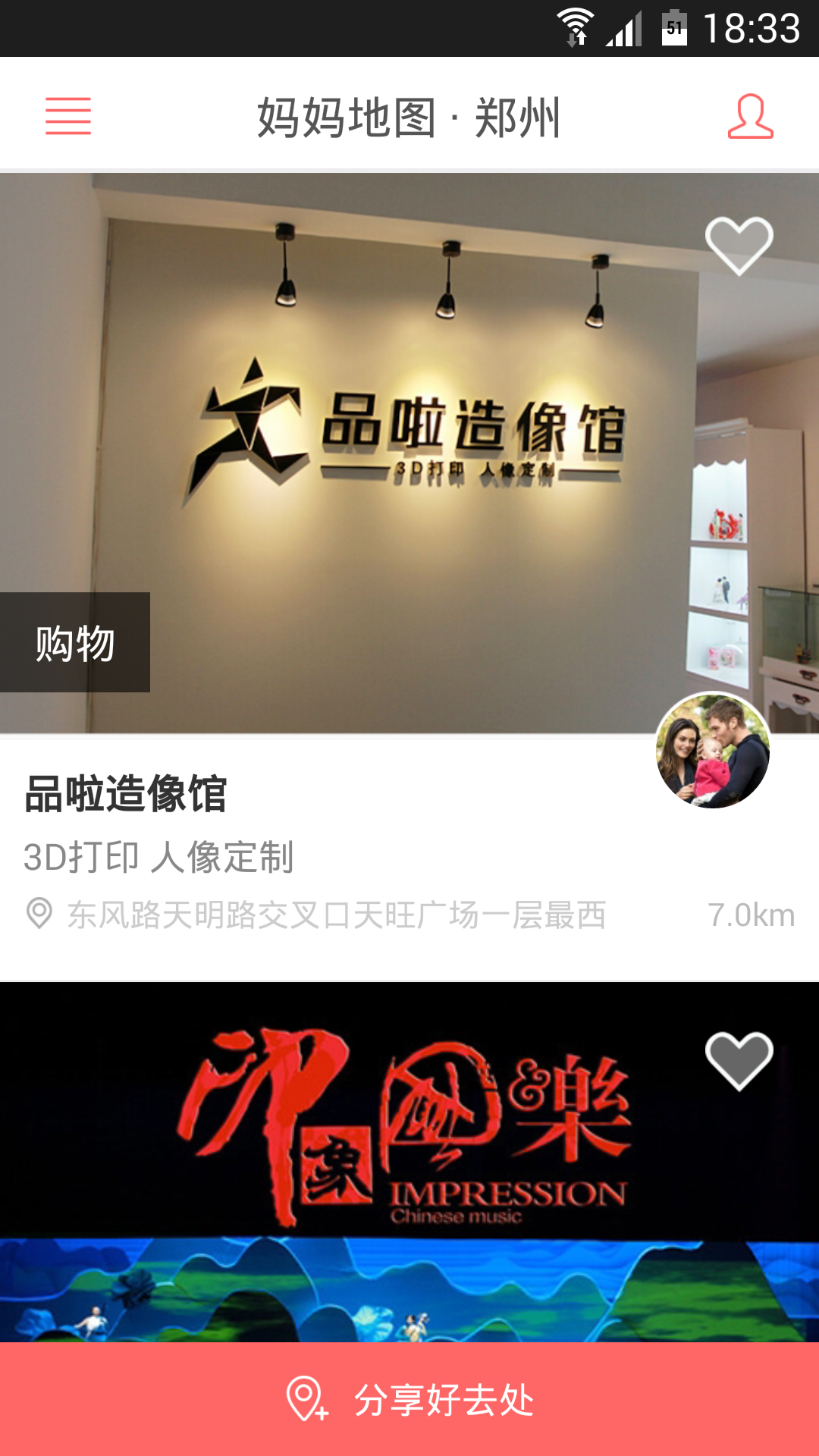The image size is (819, 1456).
Task: Open the 品啦造像馆 place card
Action: (x=409, y=576)
